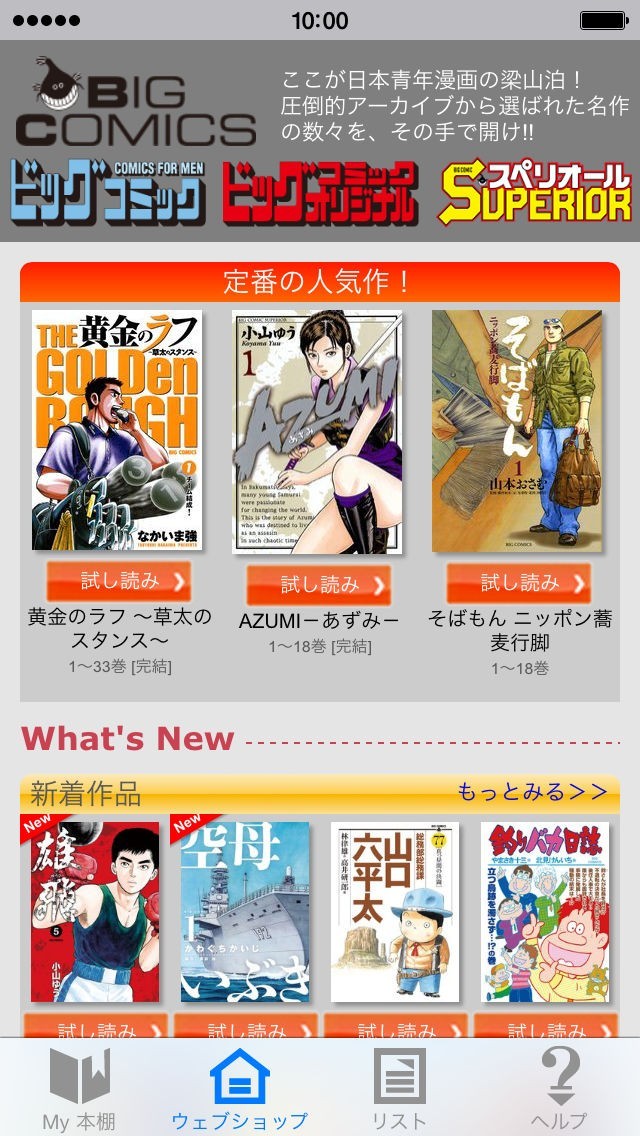Screen dimensions: 640x1136
Task: Open the AZUMI manga cover
Action: pyautogui.click(x=318, y=431)
